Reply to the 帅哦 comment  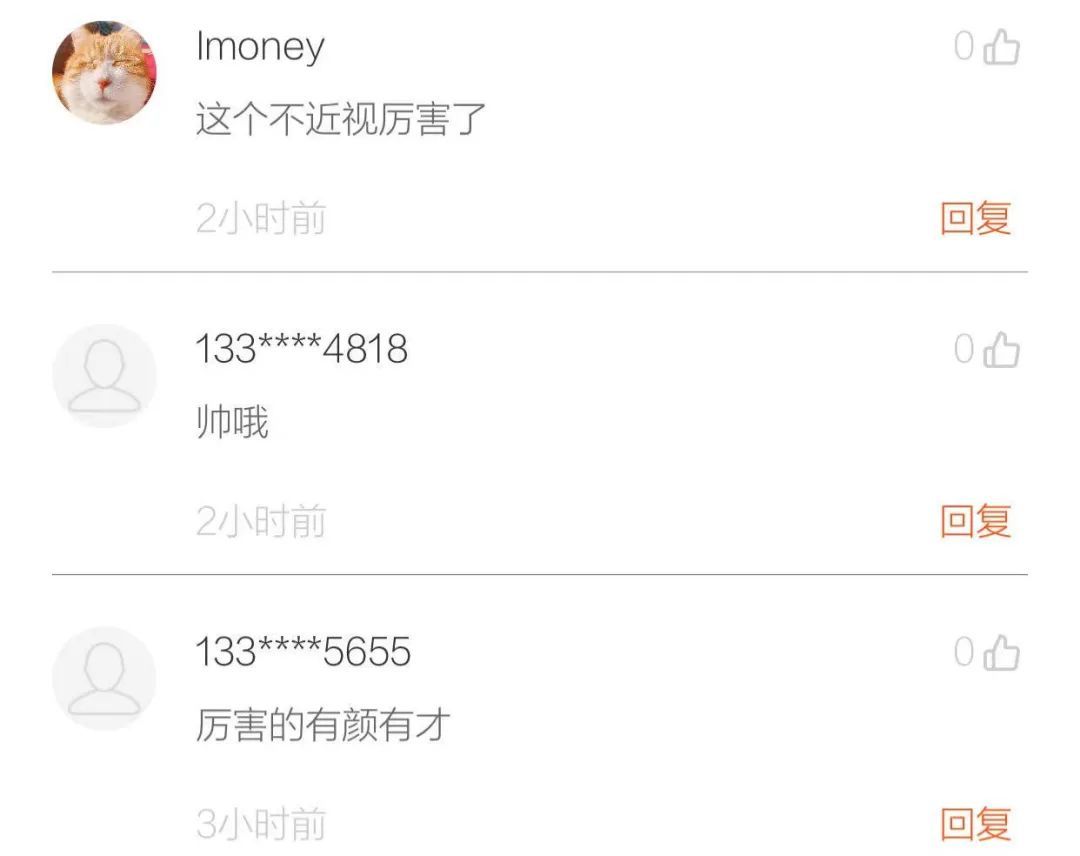[x=976, y=521]
